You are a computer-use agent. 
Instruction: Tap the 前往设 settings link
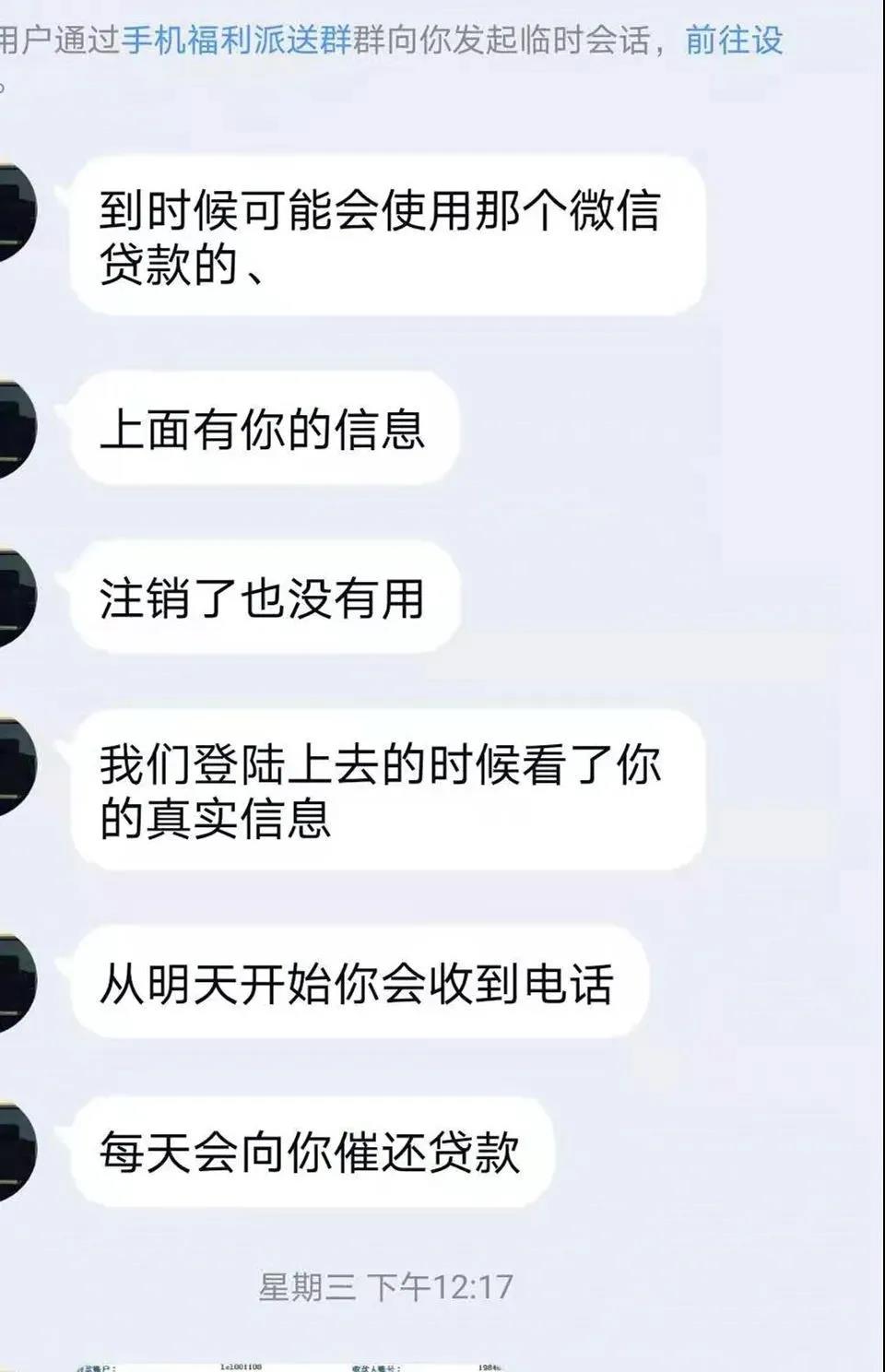click(734, 41)
